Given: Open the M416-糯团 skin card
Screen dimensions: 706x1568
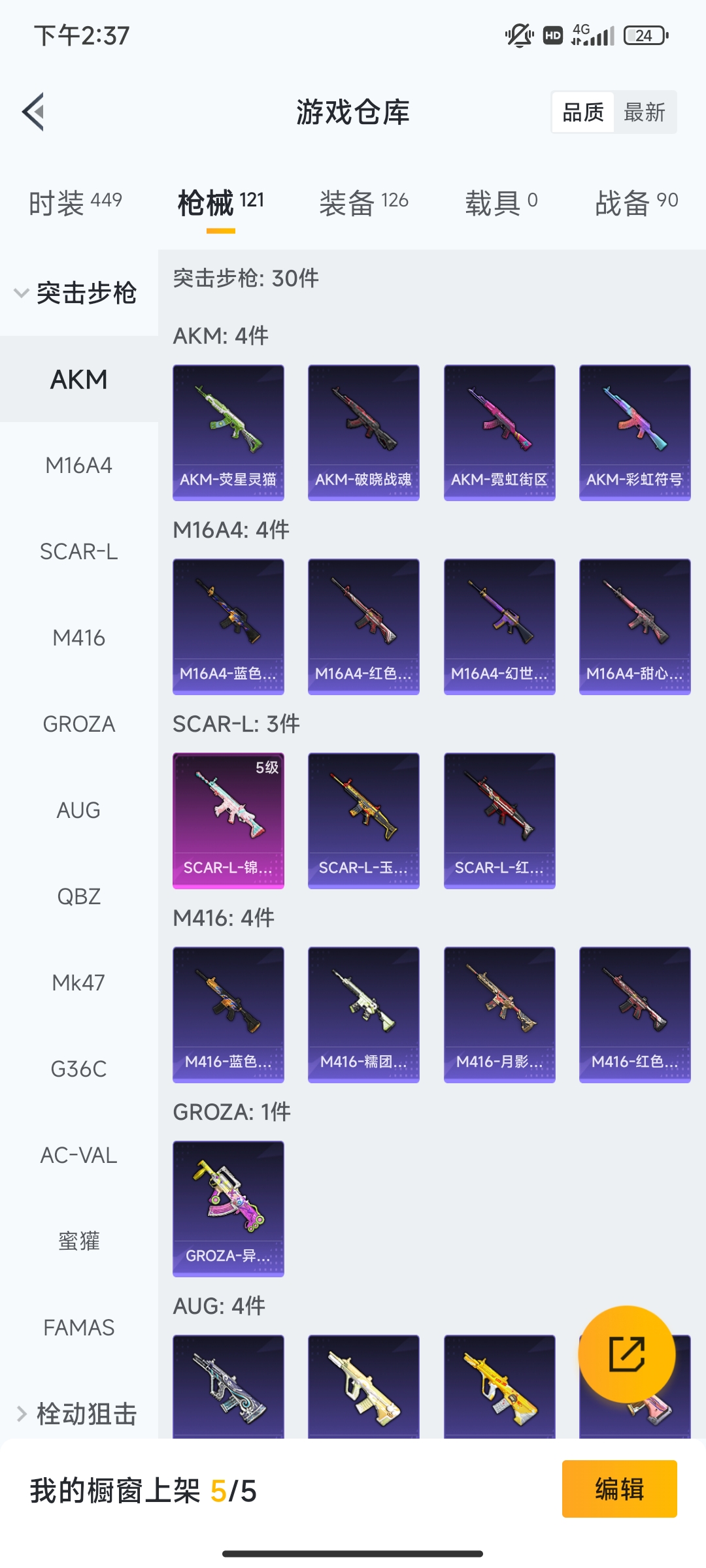Looking at the screenshot, I should point(363,1014).
